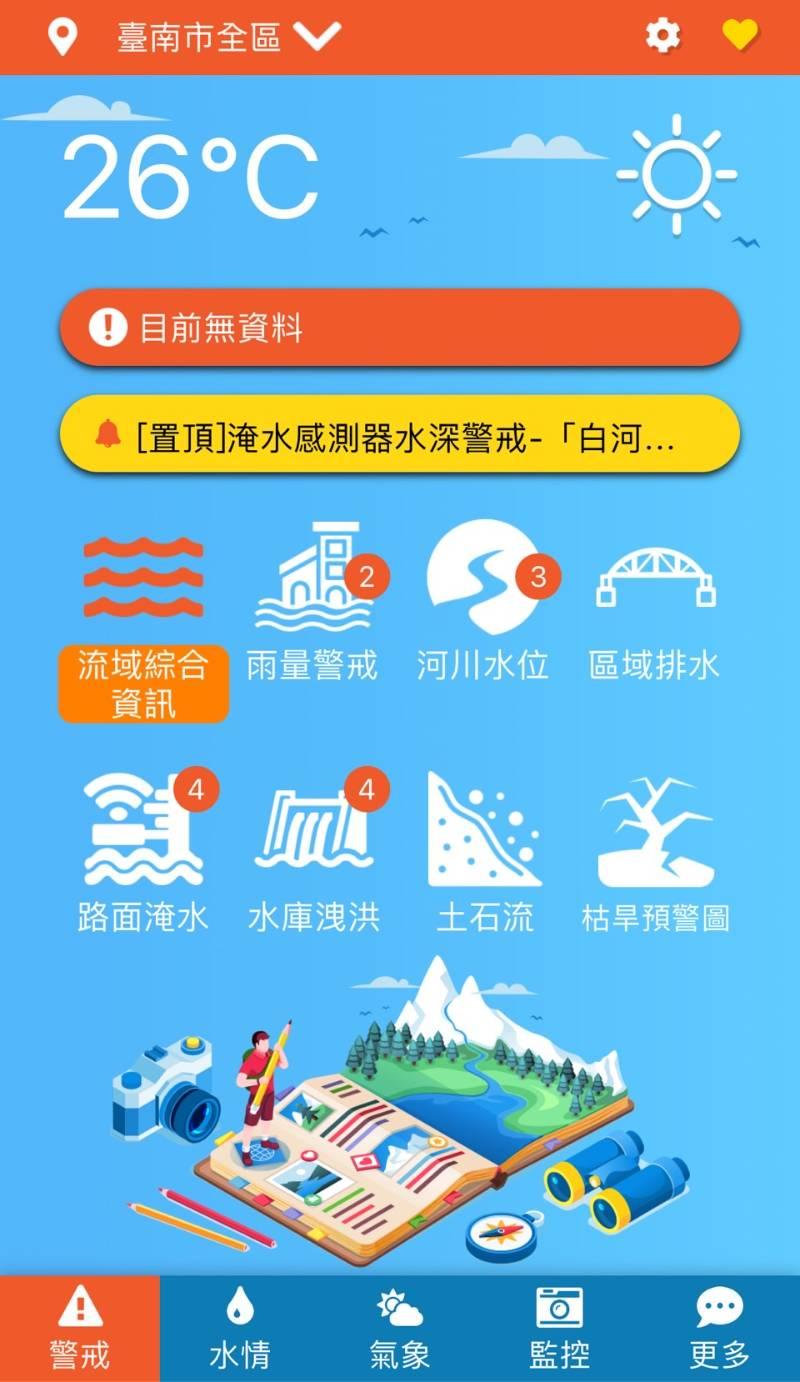Open 枯旱預警圖 drought warning map
800x1382 pixels.
655,852
